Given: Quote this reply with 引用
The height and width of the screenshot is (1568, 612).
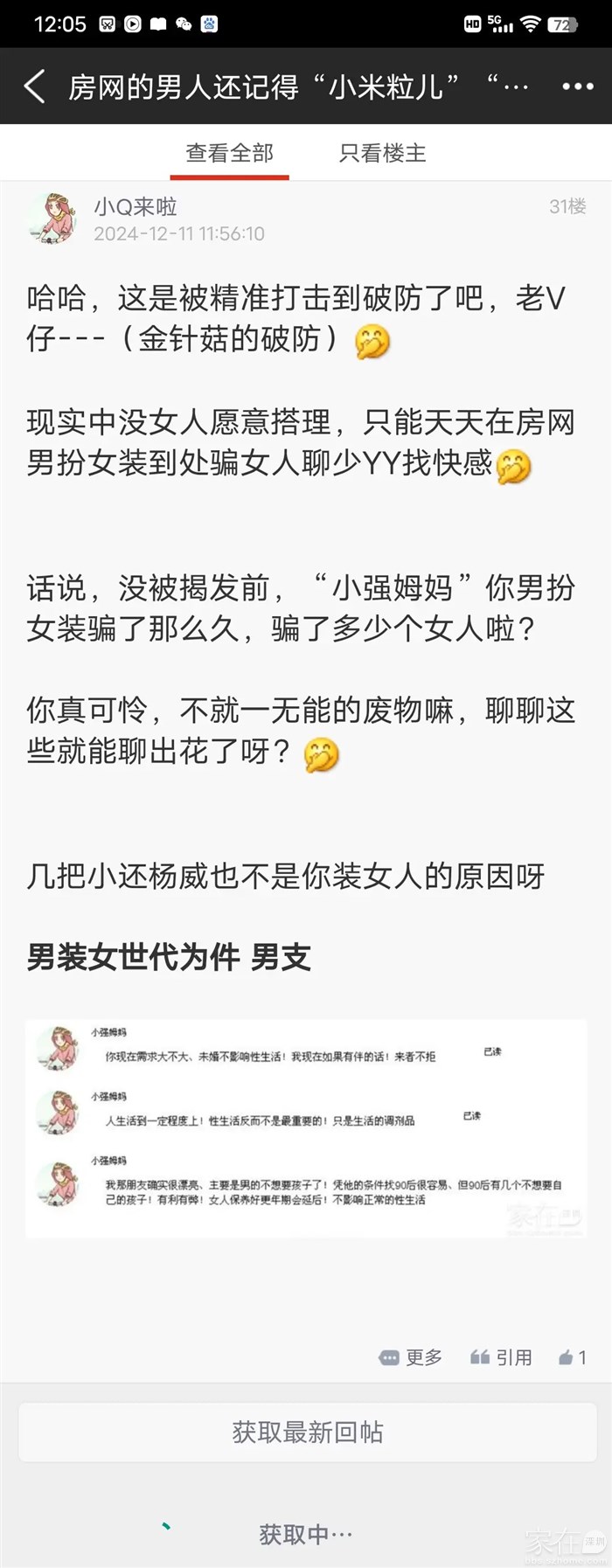Looking at the screenshot, I should tap(501, 1357).
